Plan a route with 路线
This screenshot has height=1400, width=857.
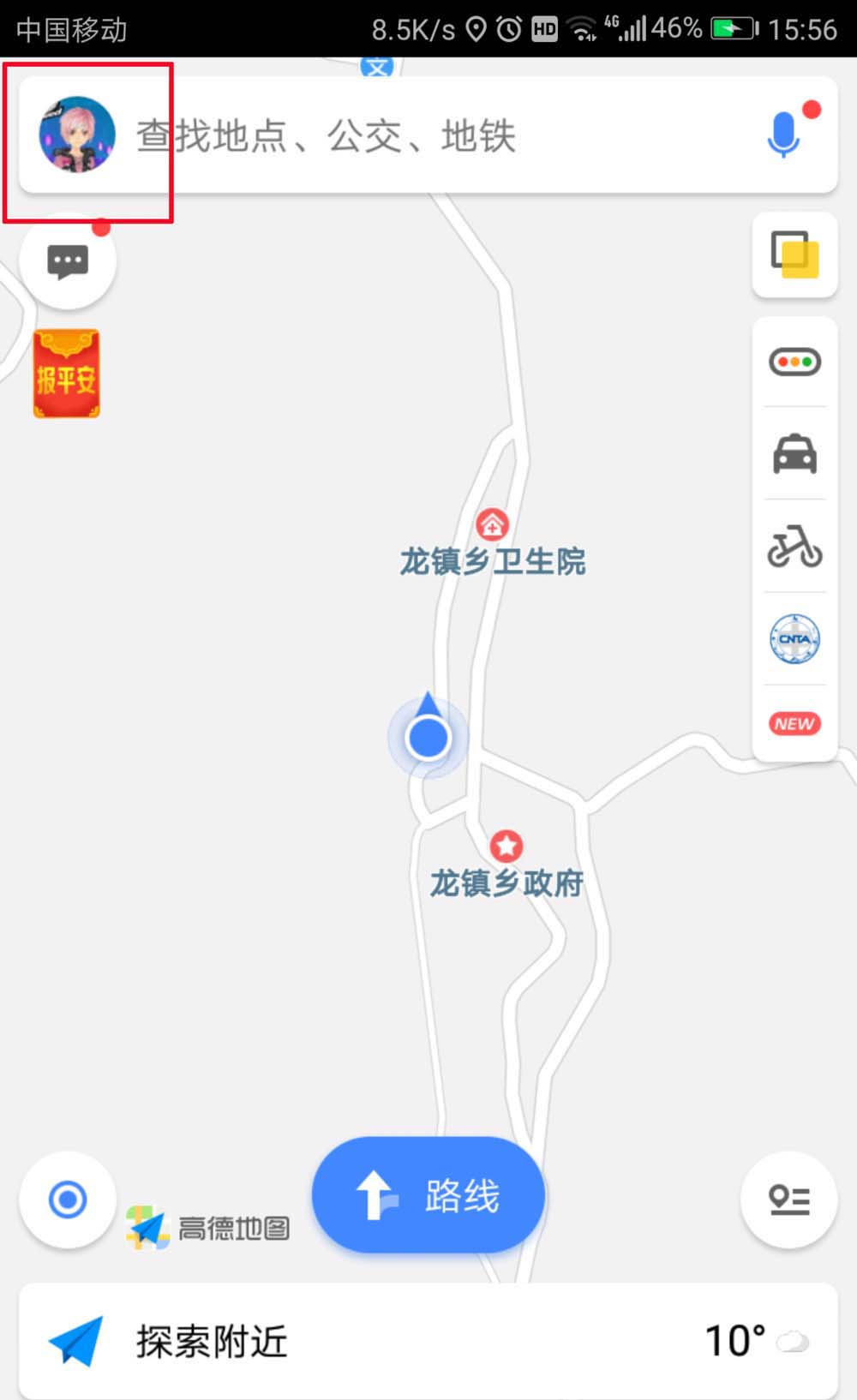428,1195
